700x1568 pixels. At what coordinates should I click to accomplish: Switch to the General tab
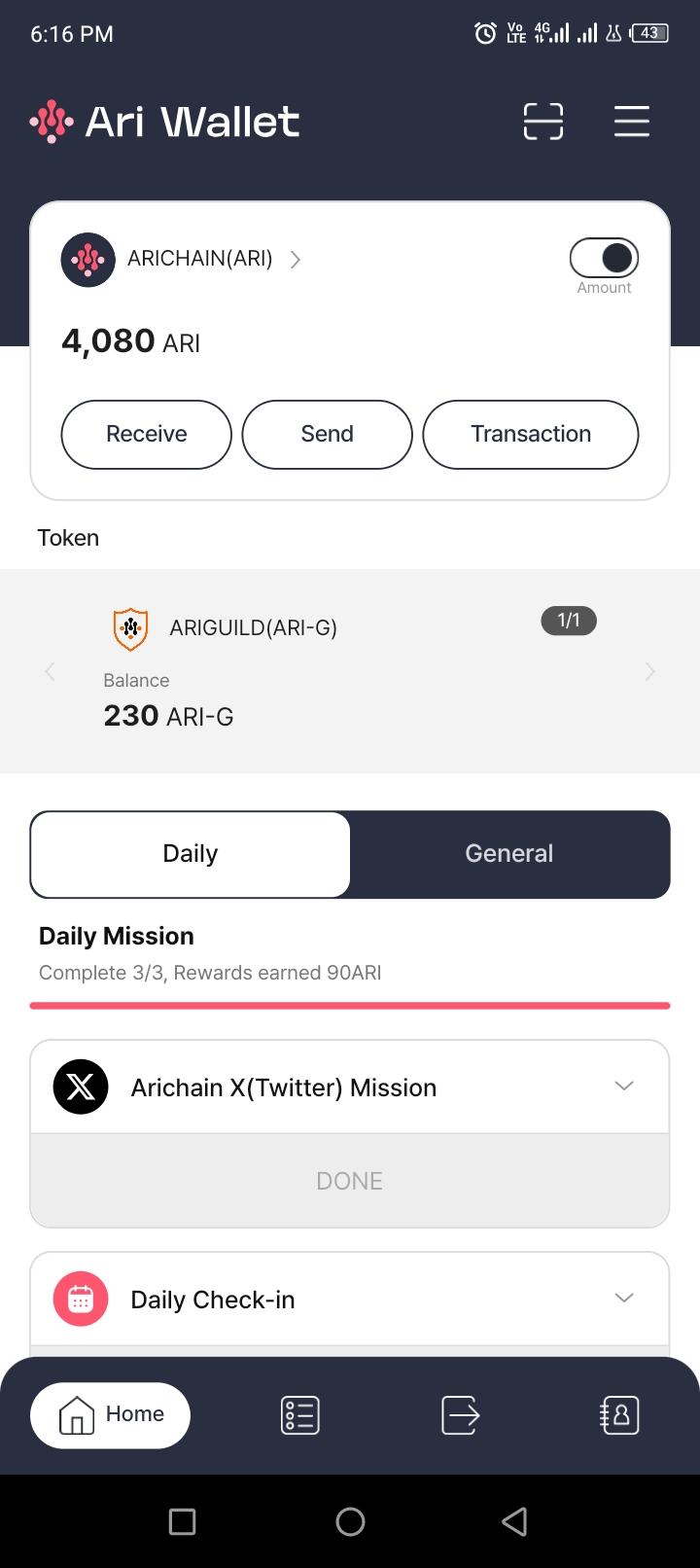tap(509, 854)
